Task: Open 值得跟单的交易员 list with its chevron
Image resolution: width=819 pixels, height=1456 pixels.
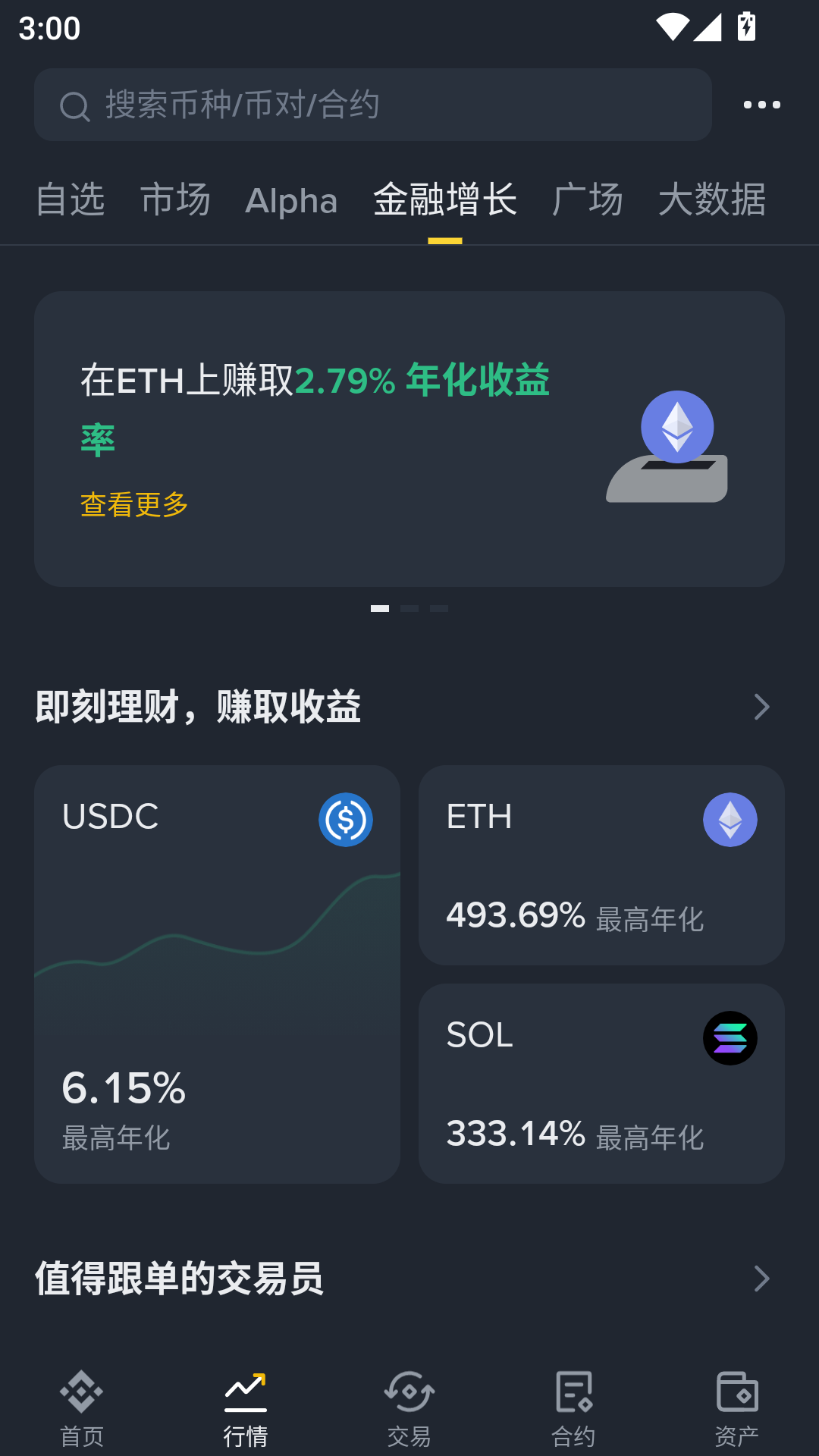Action: click(763, 1279)
